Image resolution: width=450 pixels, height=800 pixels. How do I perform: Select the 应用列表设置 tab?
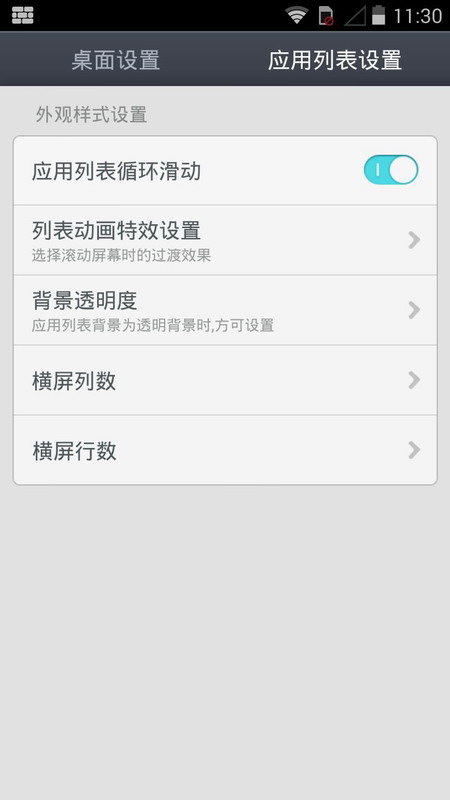click(335, 60)
